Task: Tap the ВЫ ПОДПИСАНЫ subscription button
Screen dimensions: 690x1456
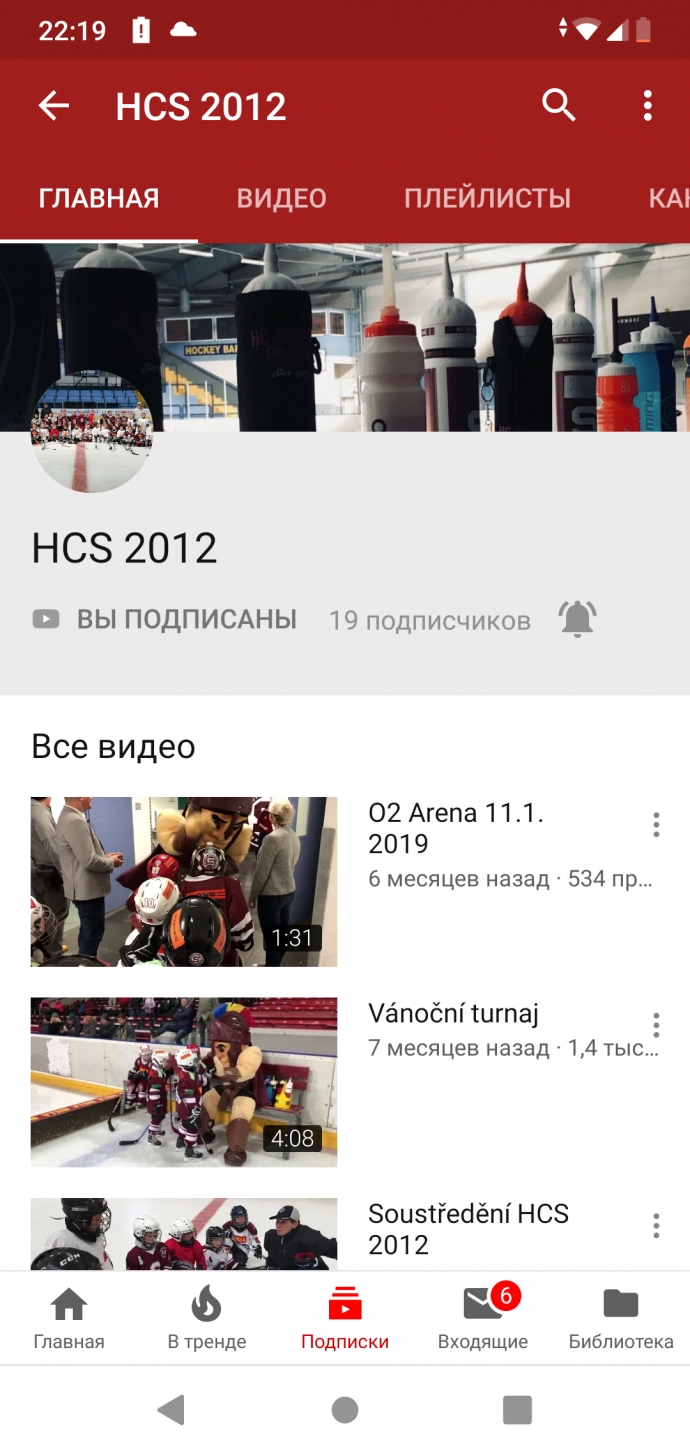Action: pos(165,620)
